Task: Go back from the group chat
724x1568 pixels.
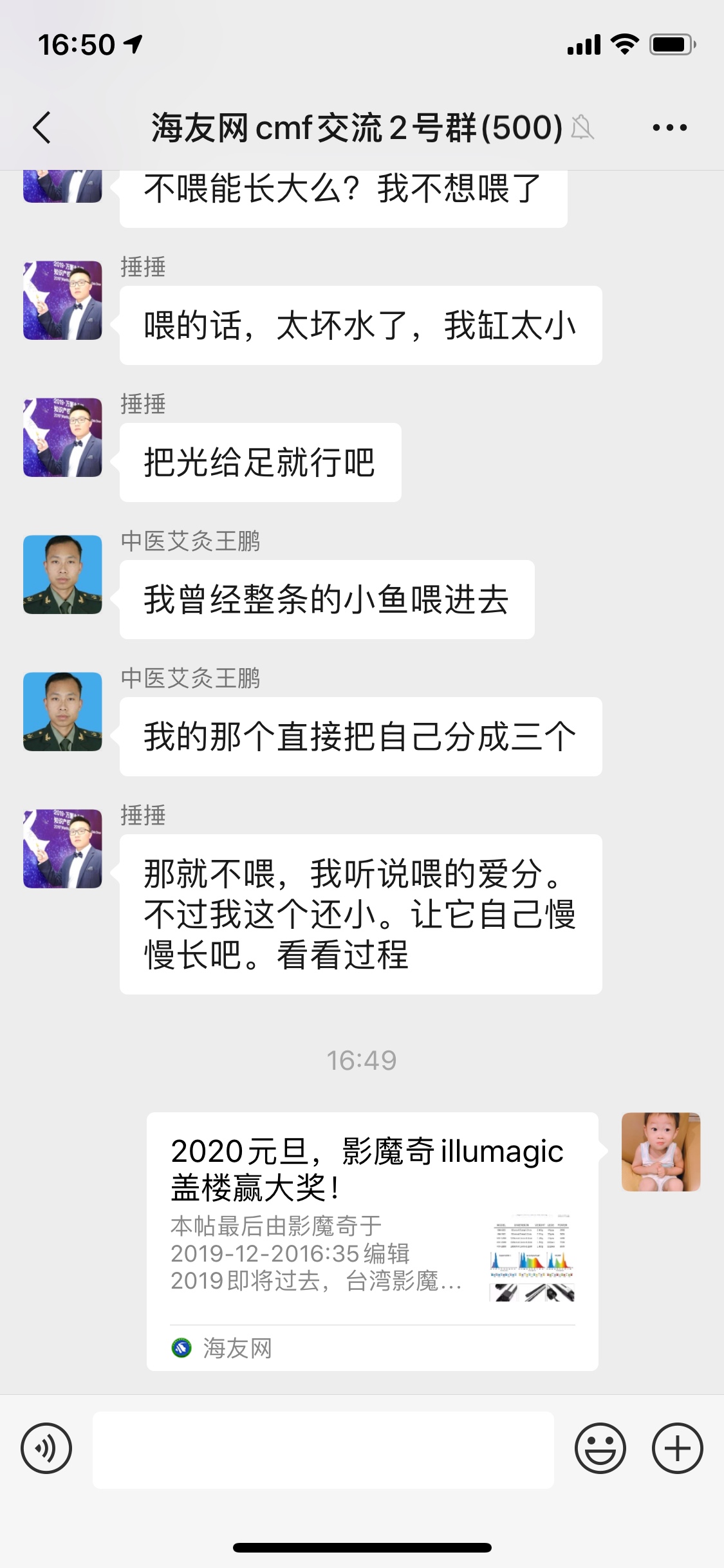Action: tap(42, 127)
